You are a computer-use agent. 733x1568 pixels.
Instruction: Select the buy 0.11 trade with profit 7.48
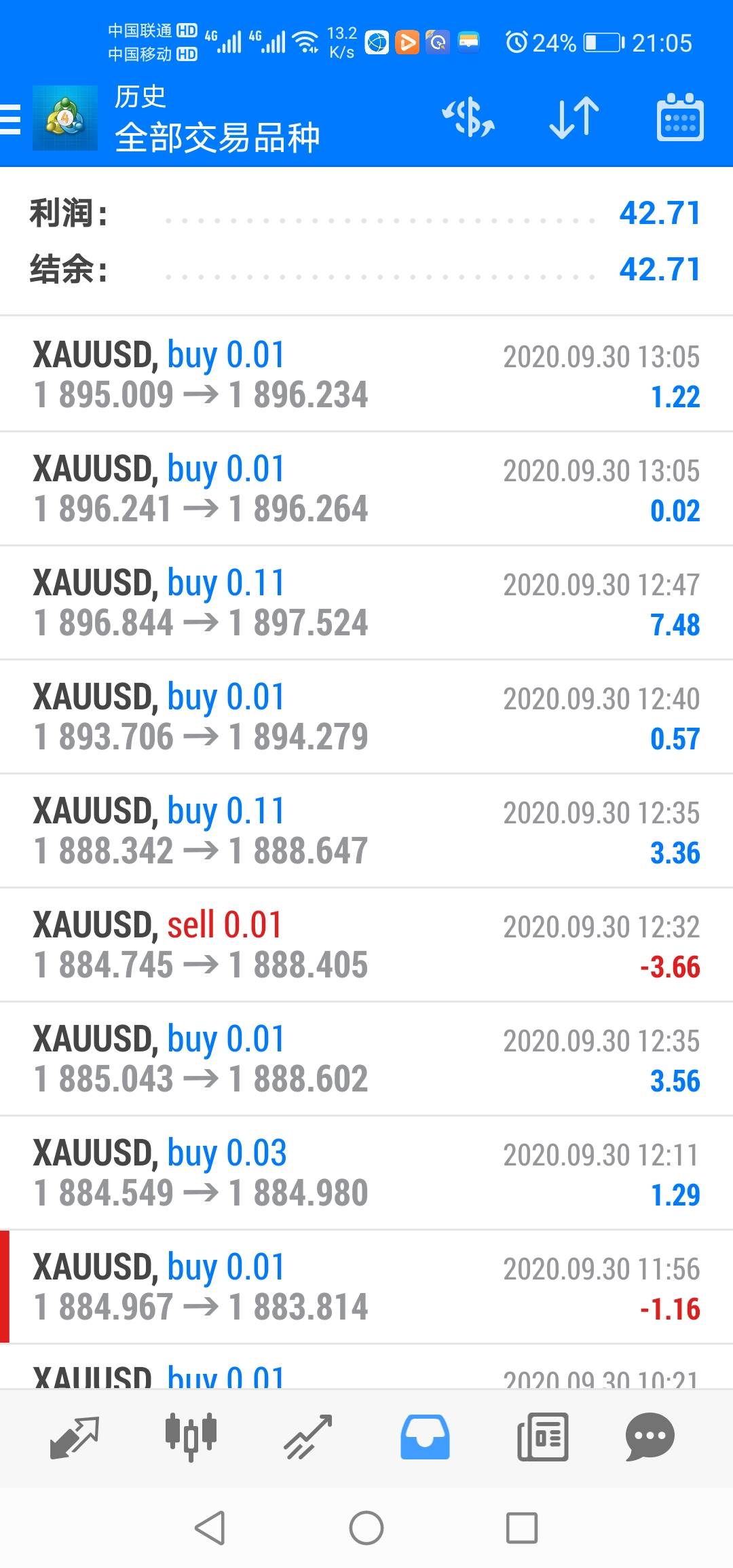tap(366, 603)
